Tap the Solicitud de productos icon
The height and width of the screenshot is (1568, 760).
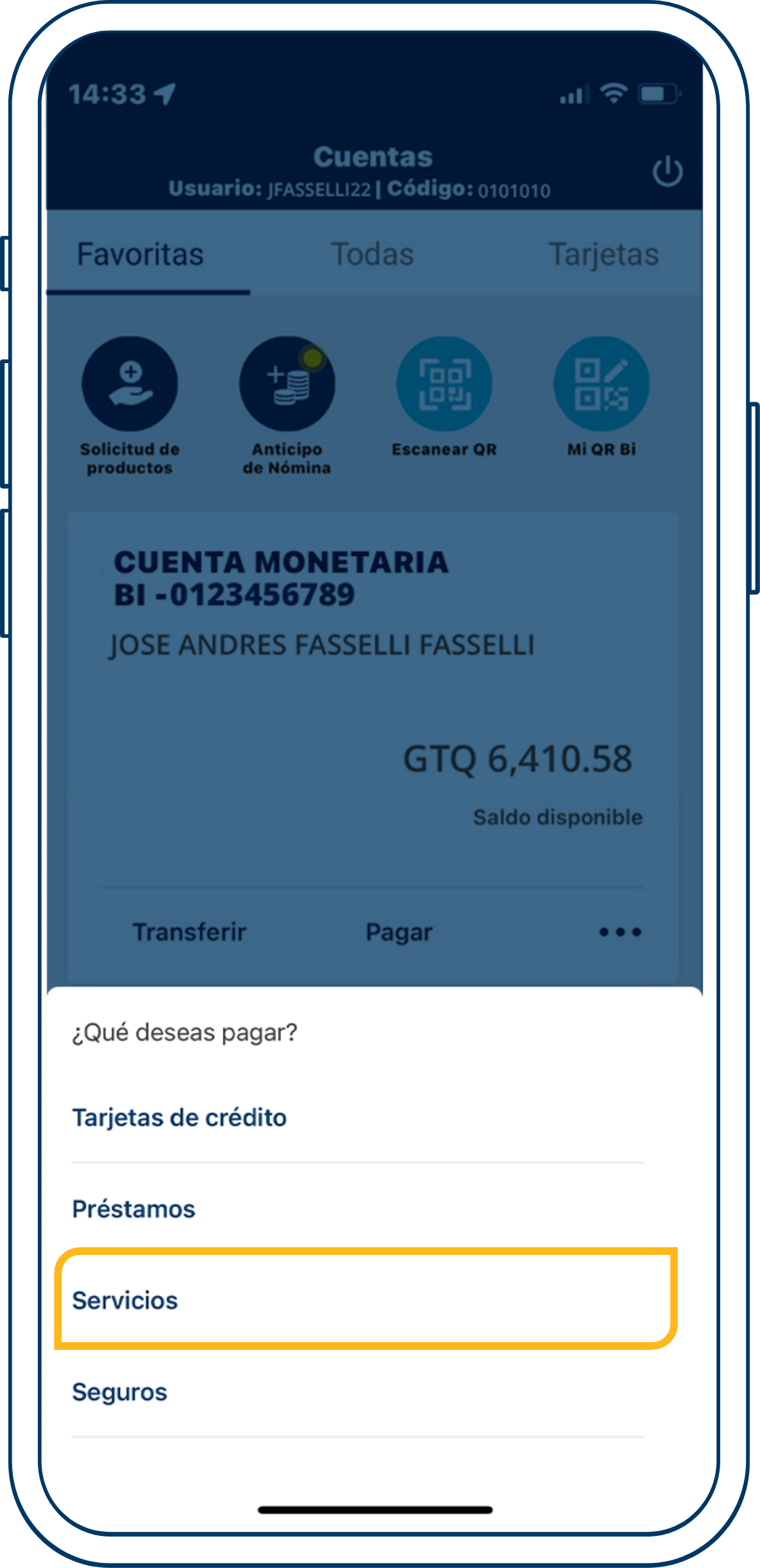click(130, 383)
